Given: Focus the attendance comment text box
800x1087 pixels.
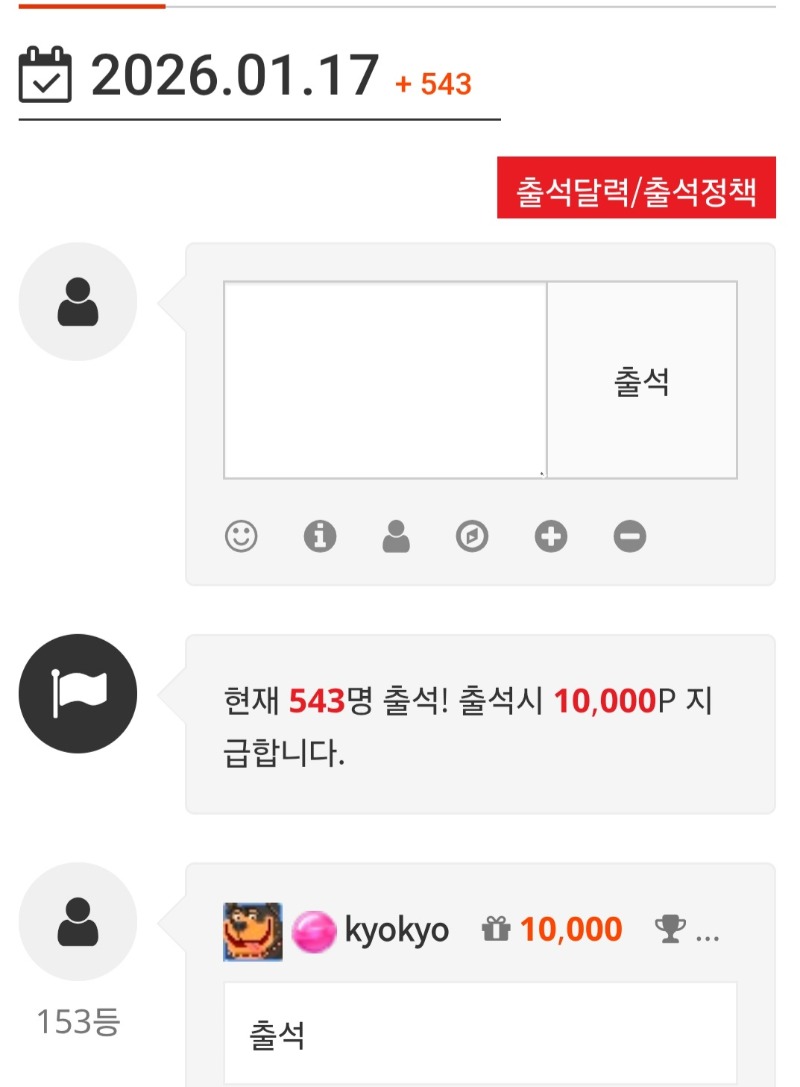Looking at the screenshot, I should pyautogui.click(x=385, y=380).
